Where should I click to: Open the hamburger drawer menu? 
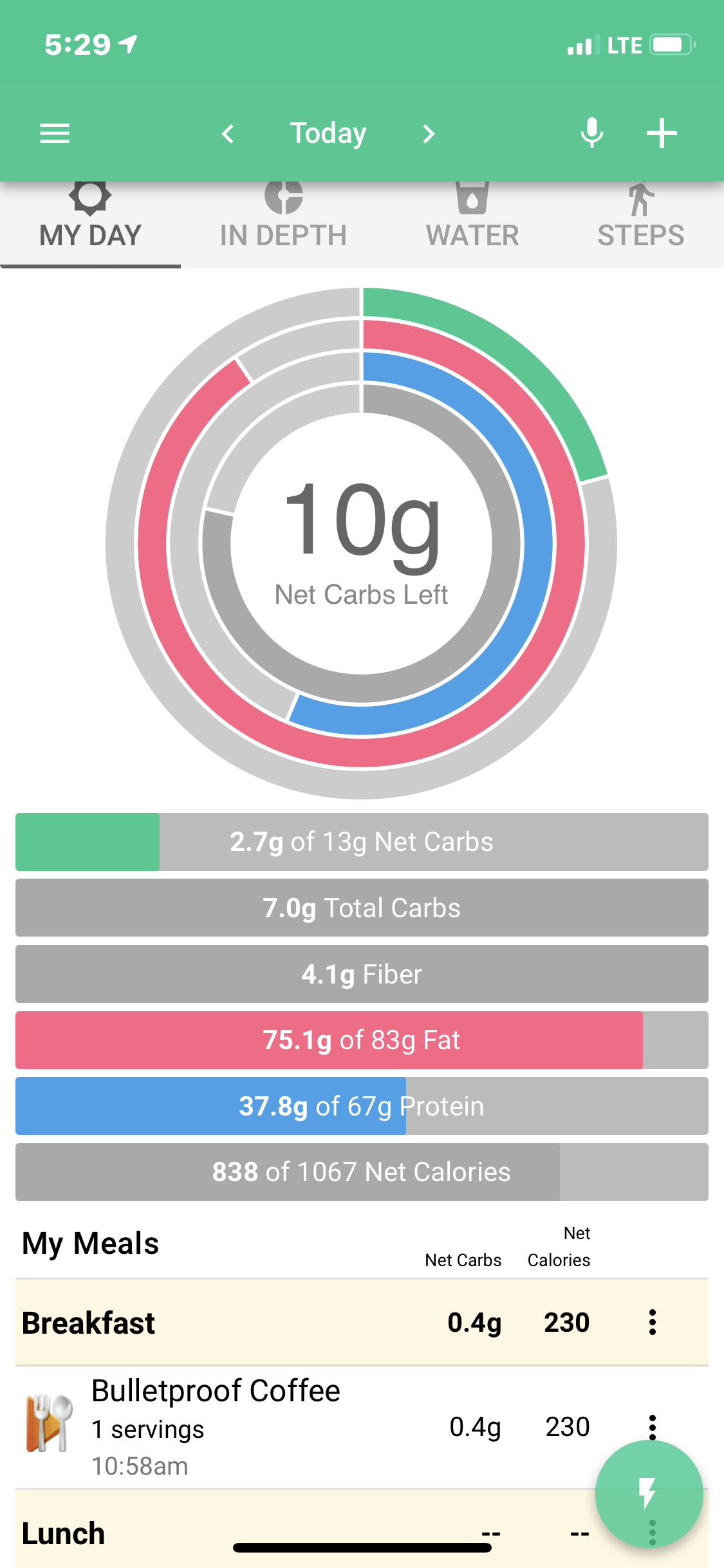tap(55, 134)
